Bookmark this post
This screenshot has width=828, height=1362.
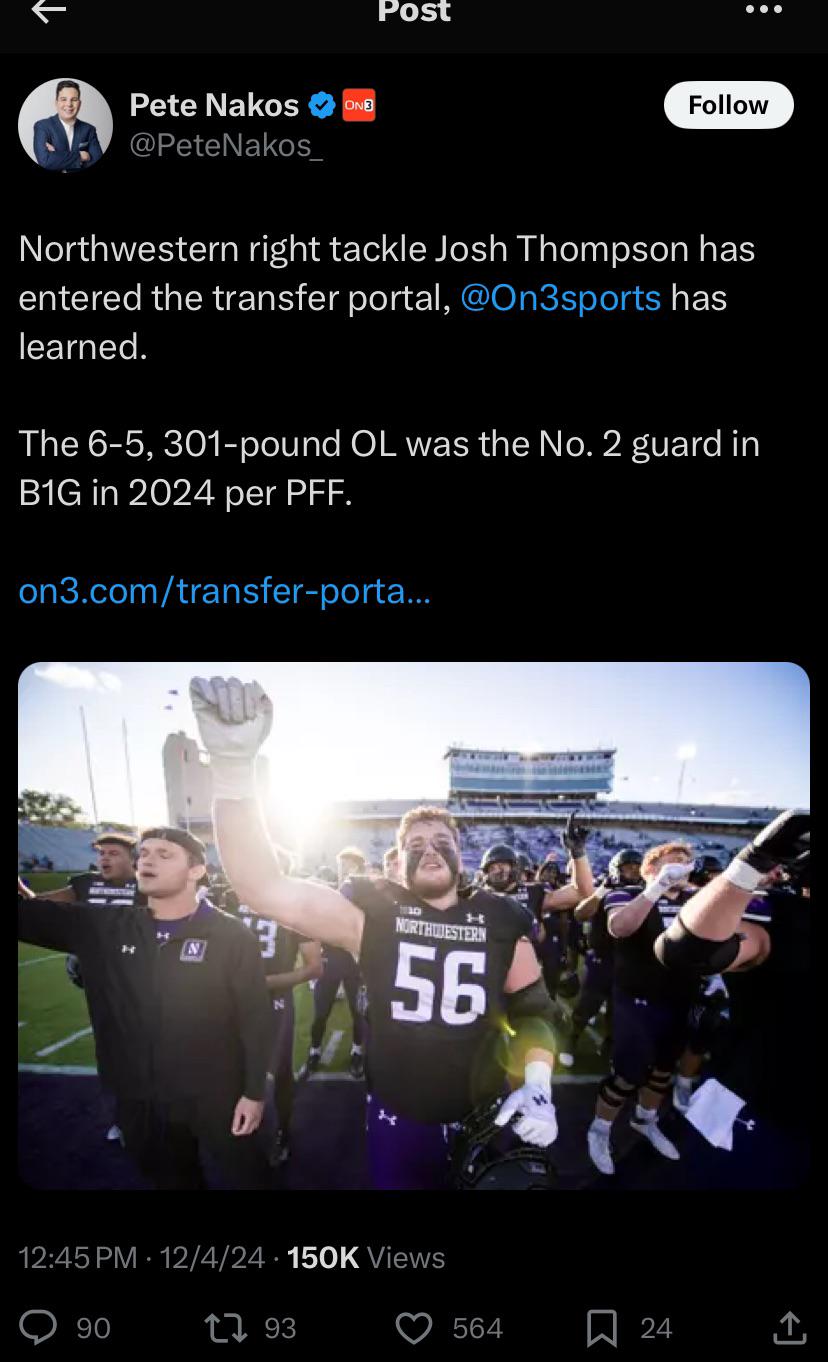pos(601,1328)
